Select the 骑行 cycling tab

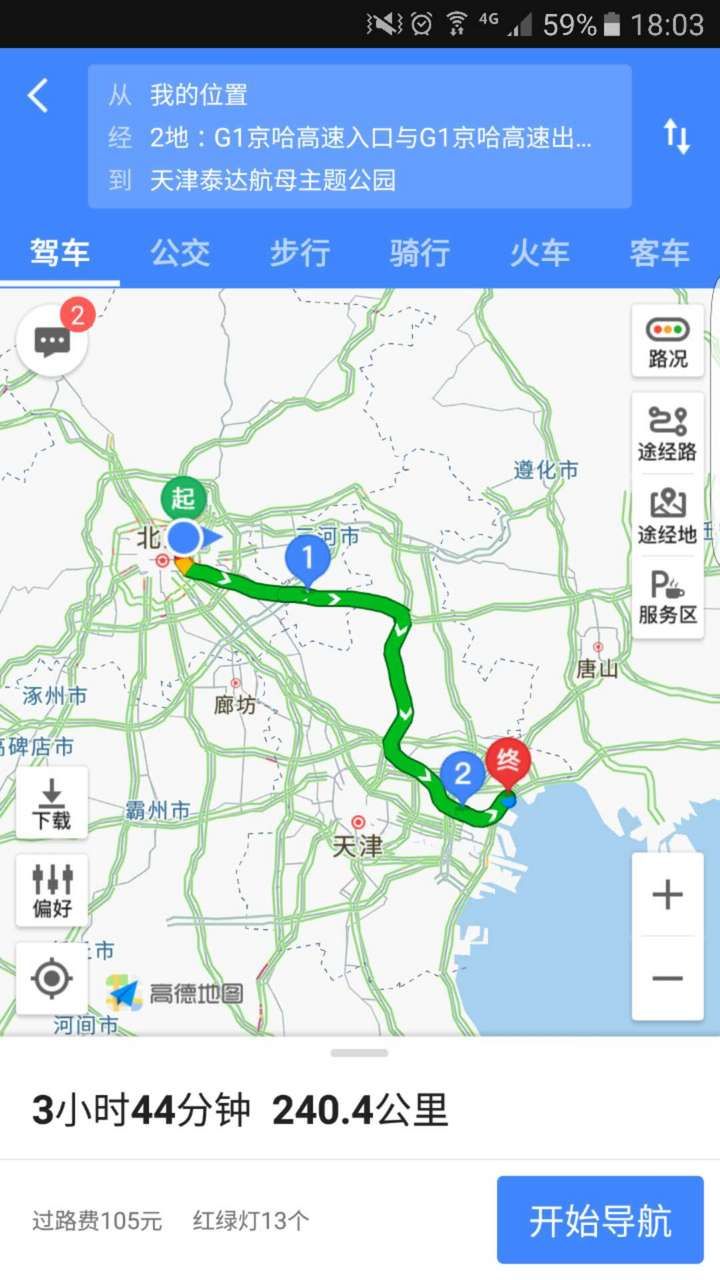pyautogui.click(x=418, y=253)
